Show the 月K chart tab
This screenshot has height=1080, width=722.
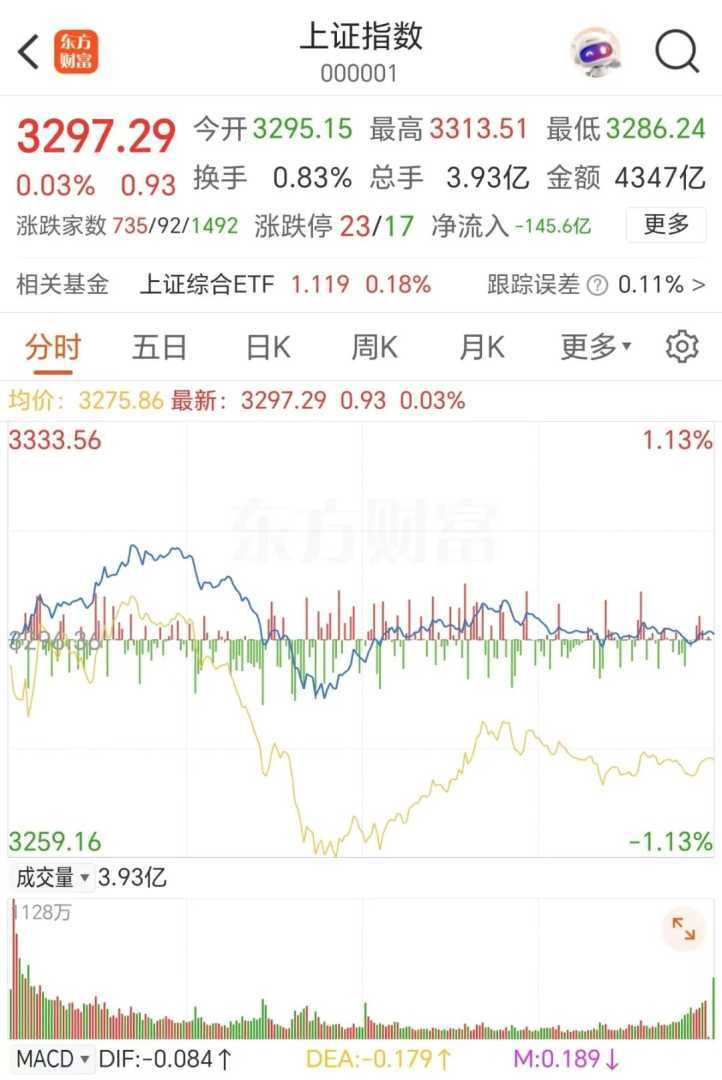click(482, 347)
